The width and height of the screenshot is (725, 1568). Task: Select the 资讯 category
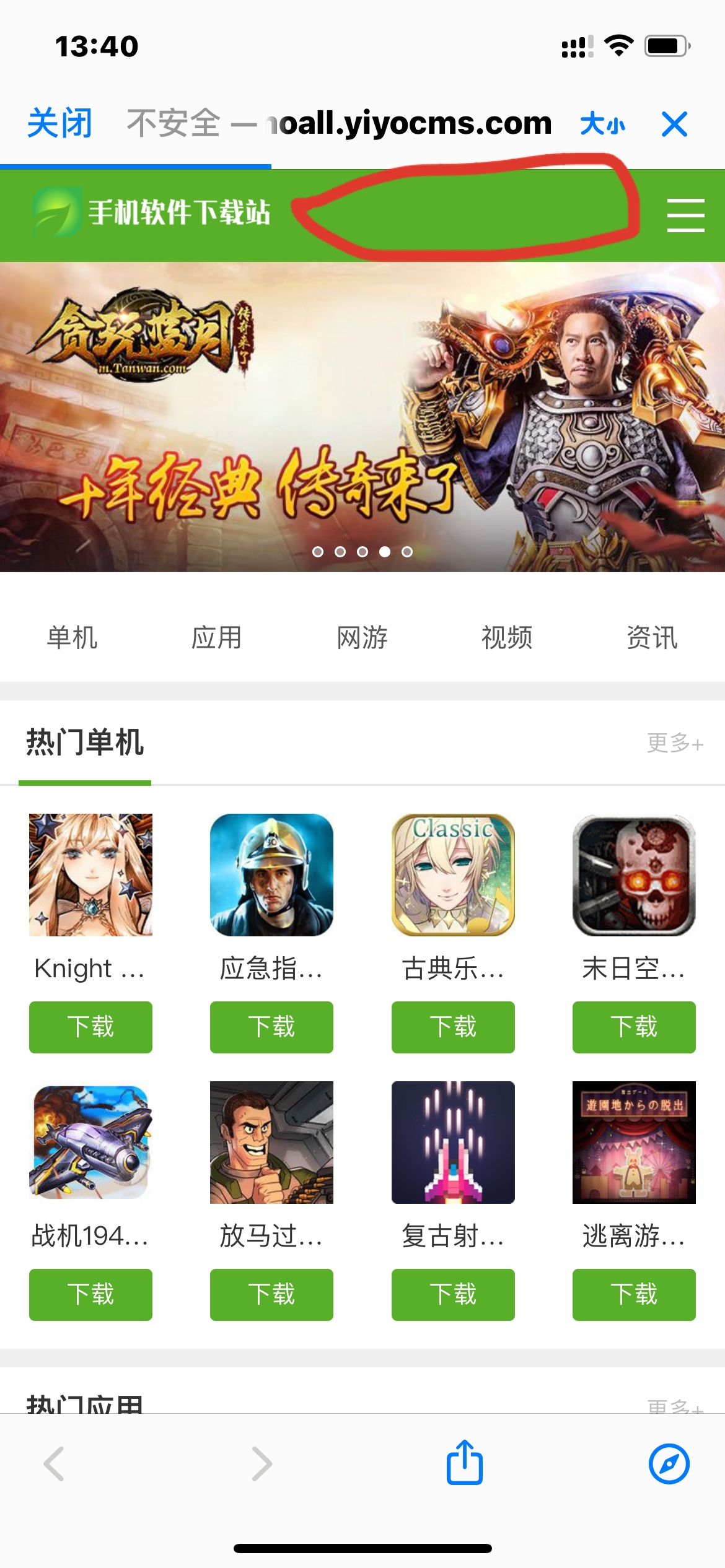coord(652,637)
